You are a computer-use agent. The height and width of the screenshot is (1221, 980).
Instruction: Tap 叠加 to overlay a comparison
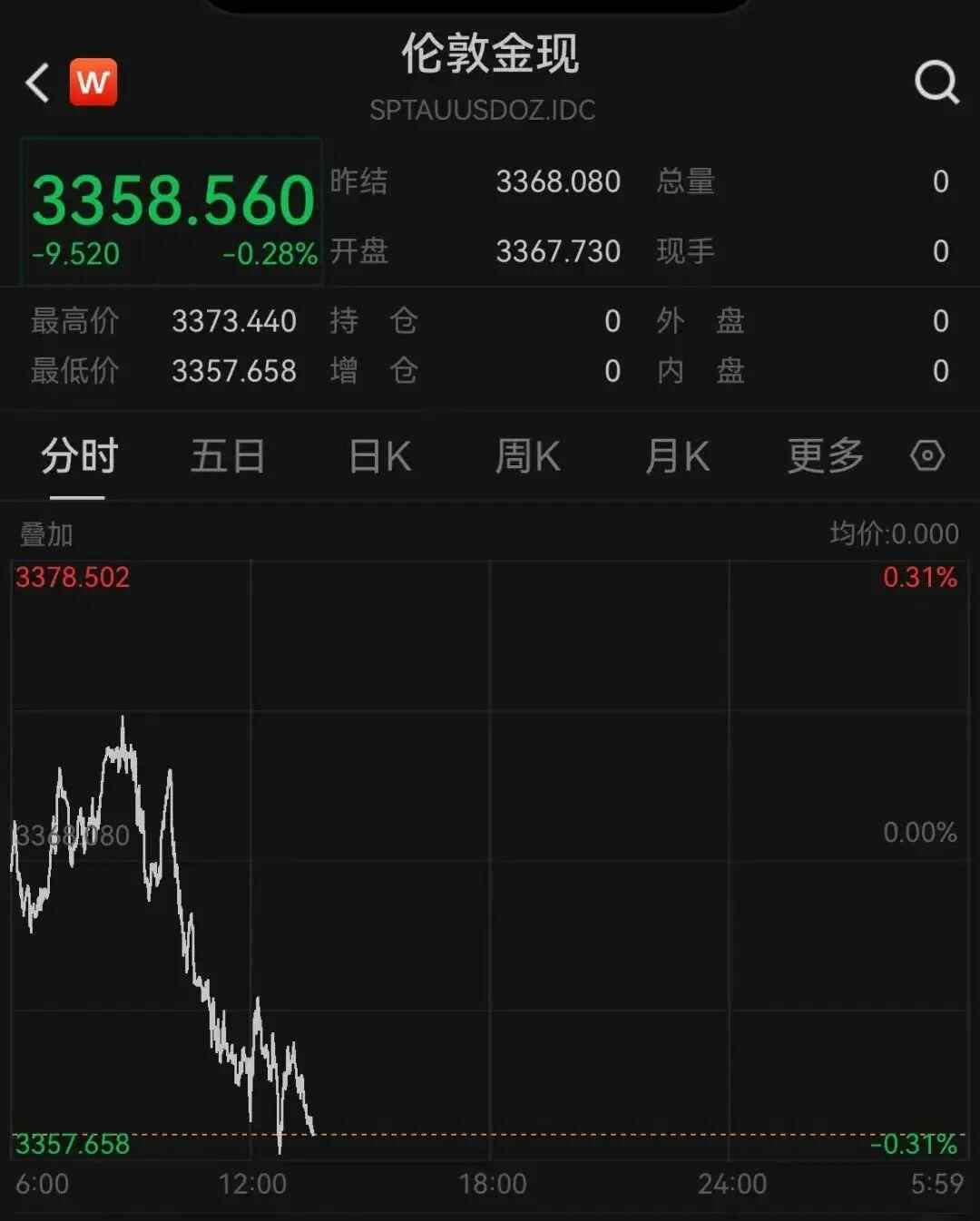pyautogui.click(x=46, y=534)
